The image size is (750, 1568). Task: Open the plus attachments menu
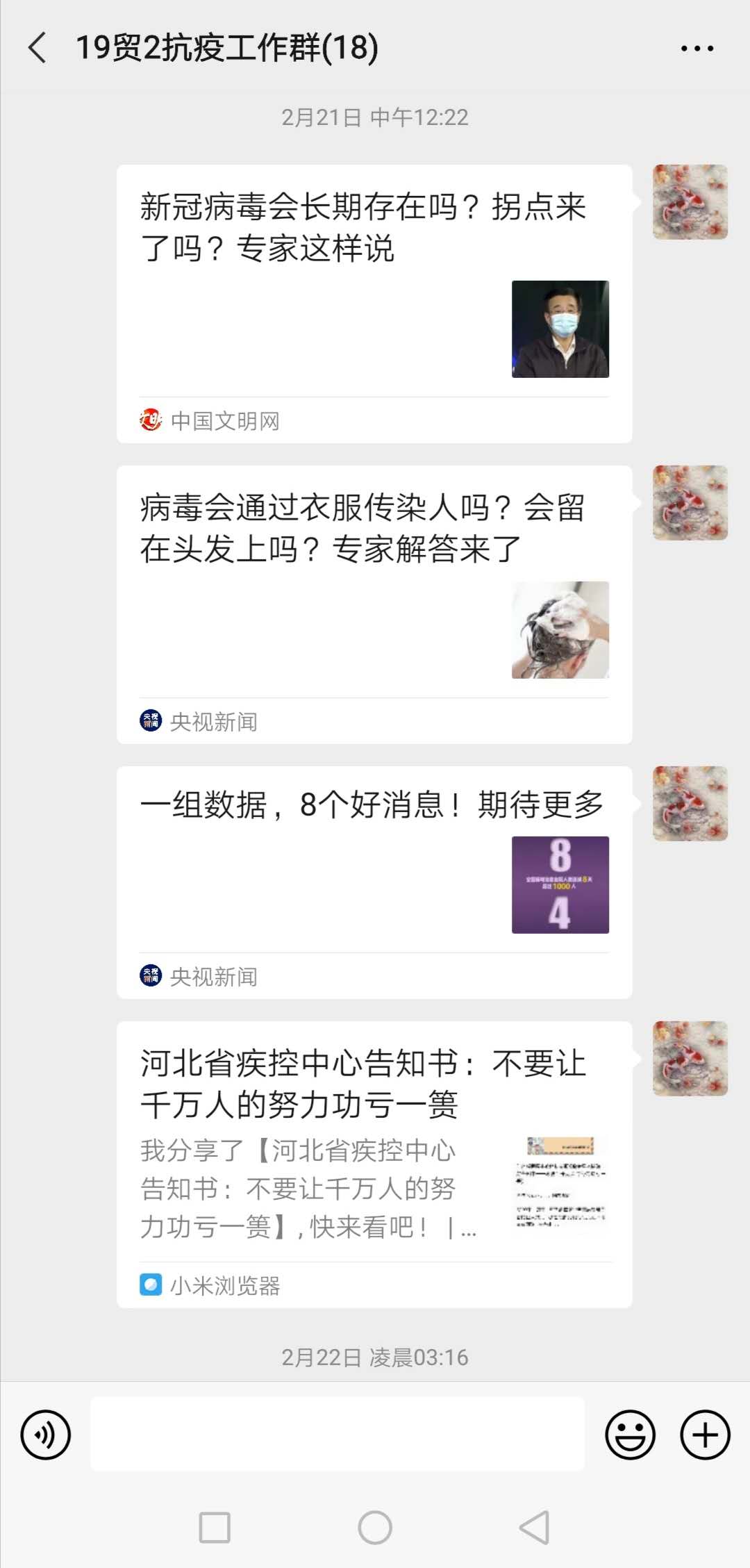click(705, 1435)
